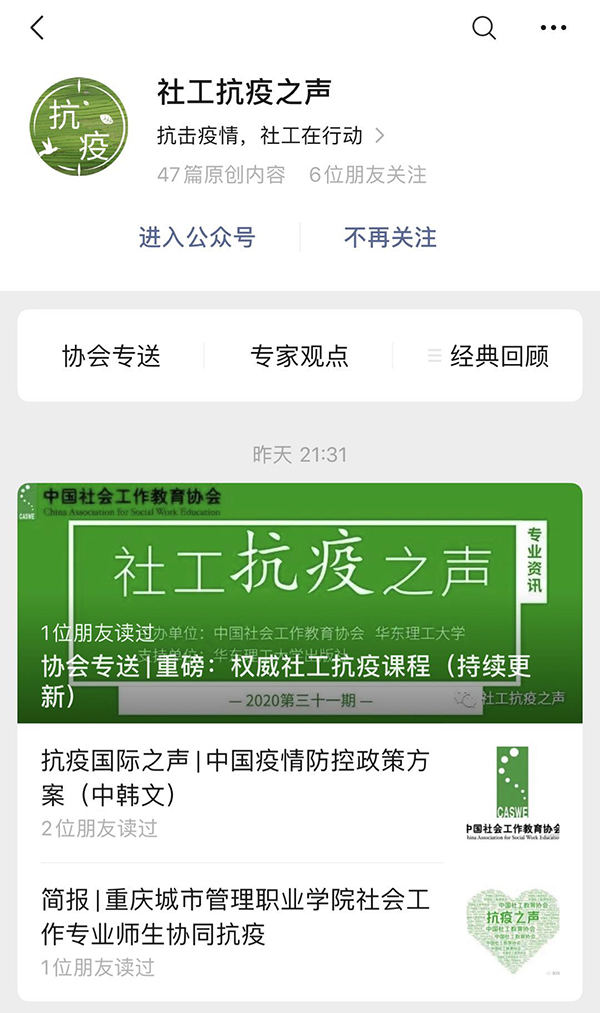The width and height of the screenshot is (600, 1013).
Task: Tap the 社工抗疫之声 account avatar
Action: pyautogui.click(x=79, y=126)
